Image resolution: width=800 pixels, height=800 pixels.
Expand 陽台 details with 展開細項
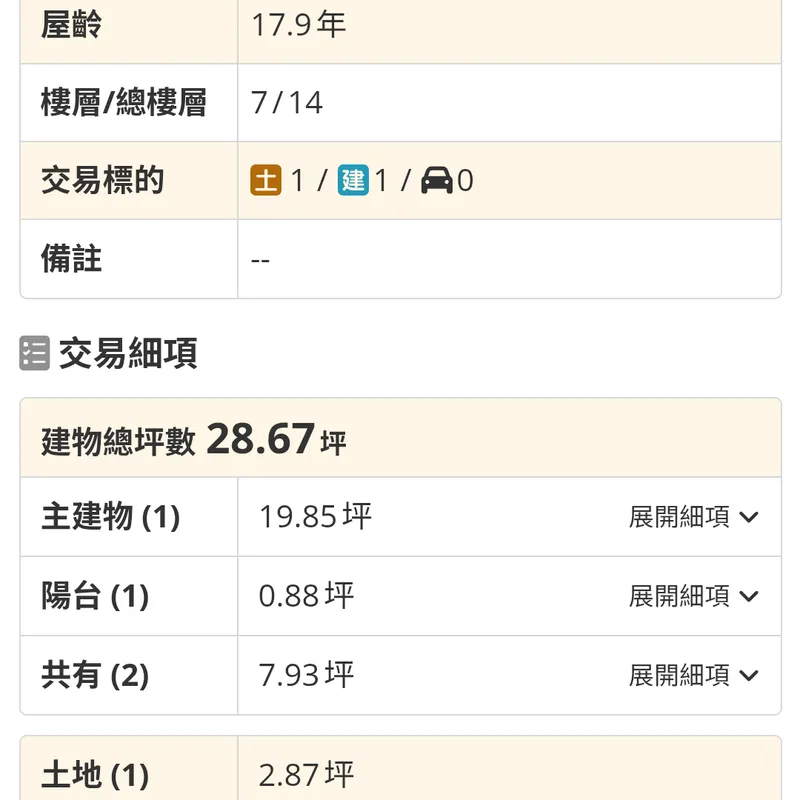tap(693, 596)
